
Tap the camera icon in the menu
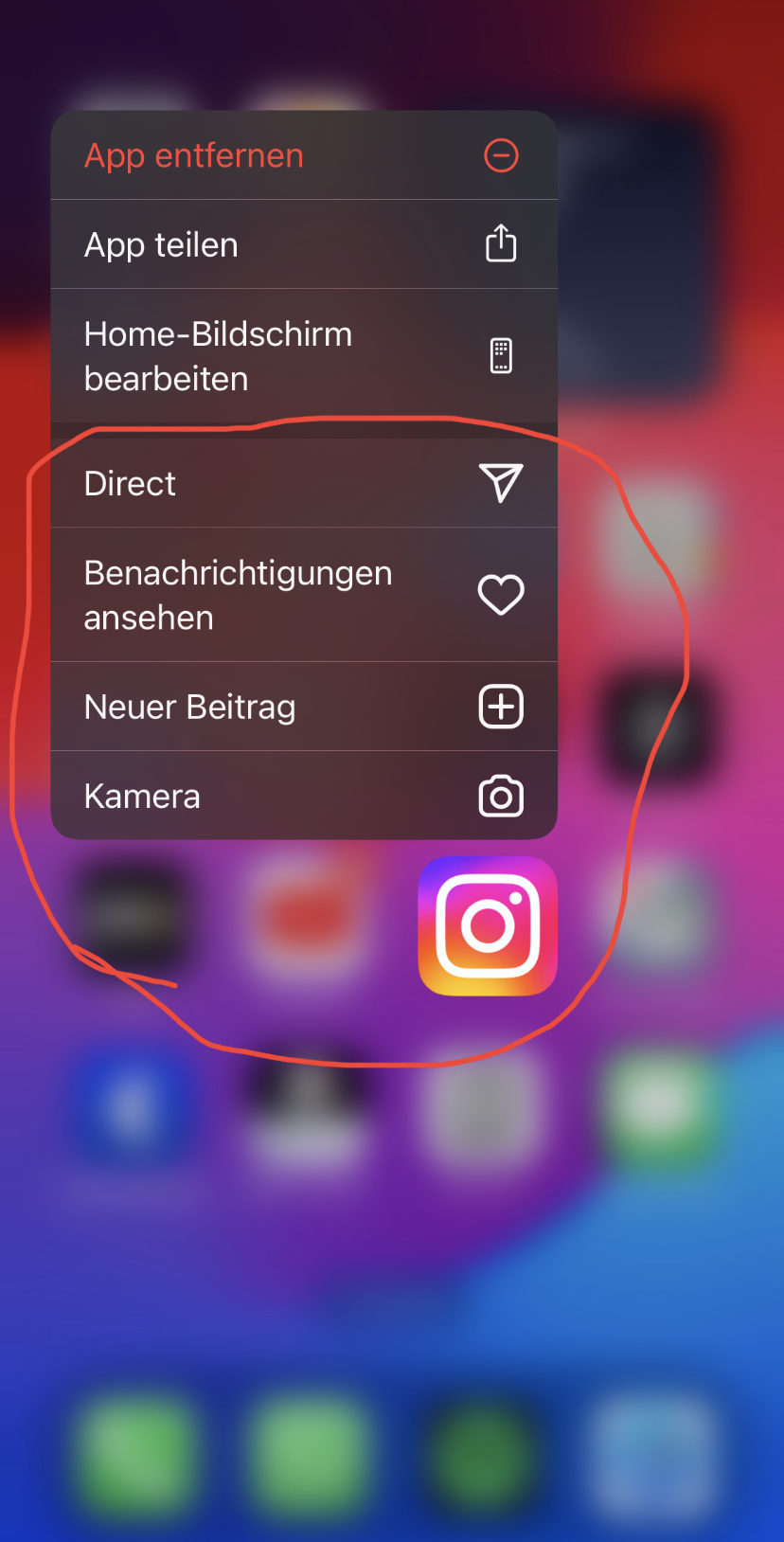coord(501,796)
